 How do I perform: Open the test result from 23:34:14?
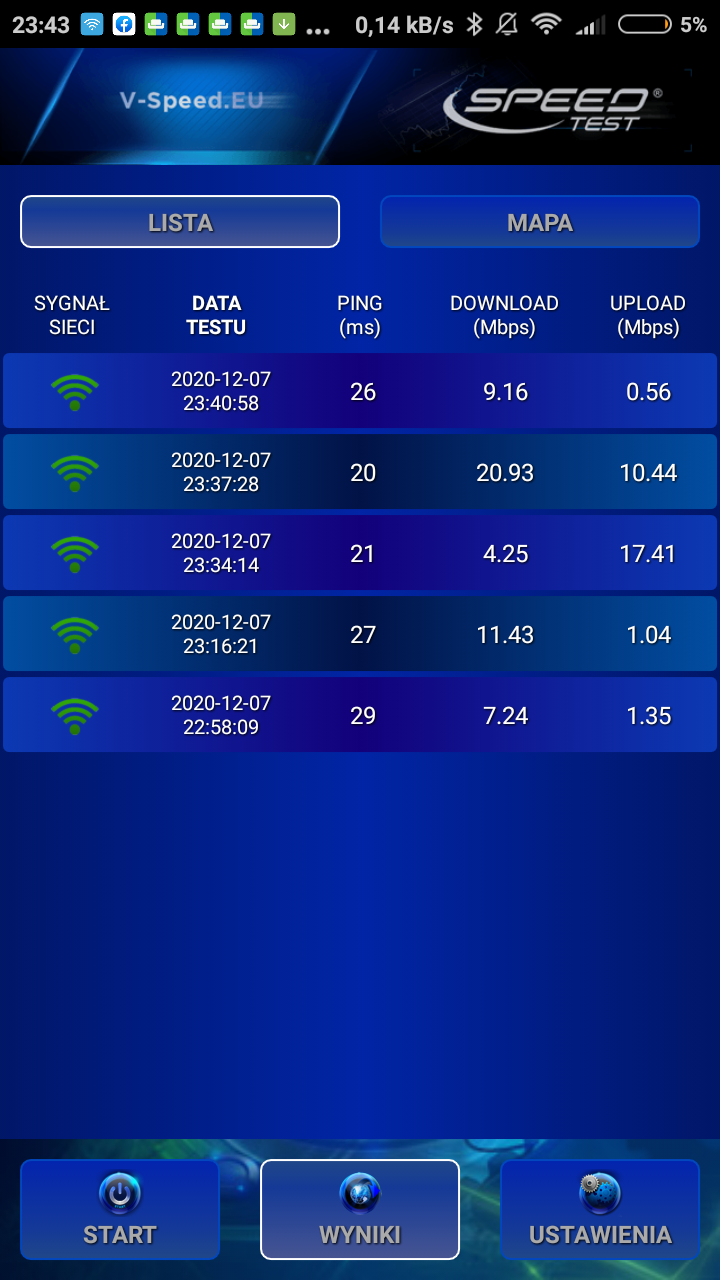coord(360,553)
